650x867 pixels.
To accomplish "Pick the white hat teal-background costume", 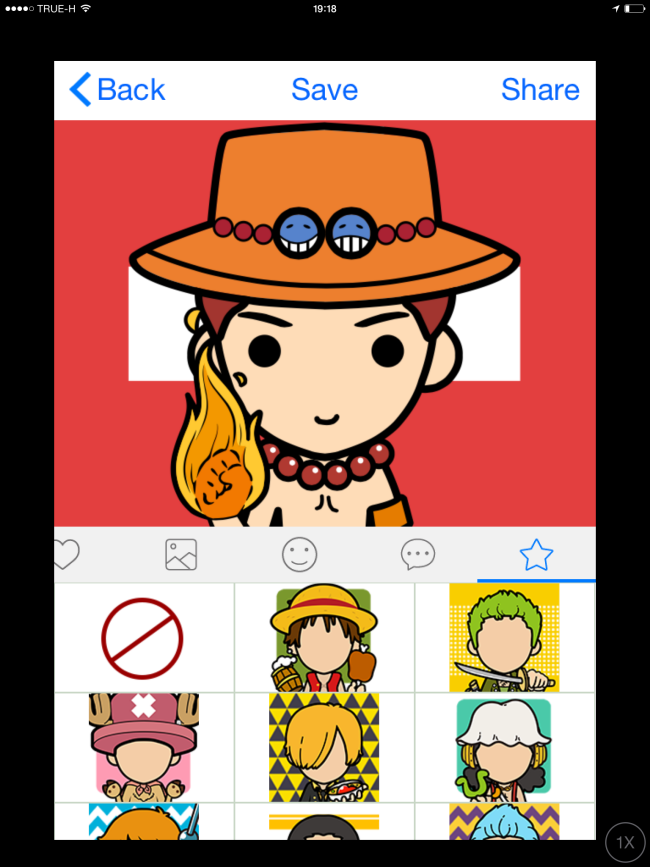I will click(x=504, y=747).
